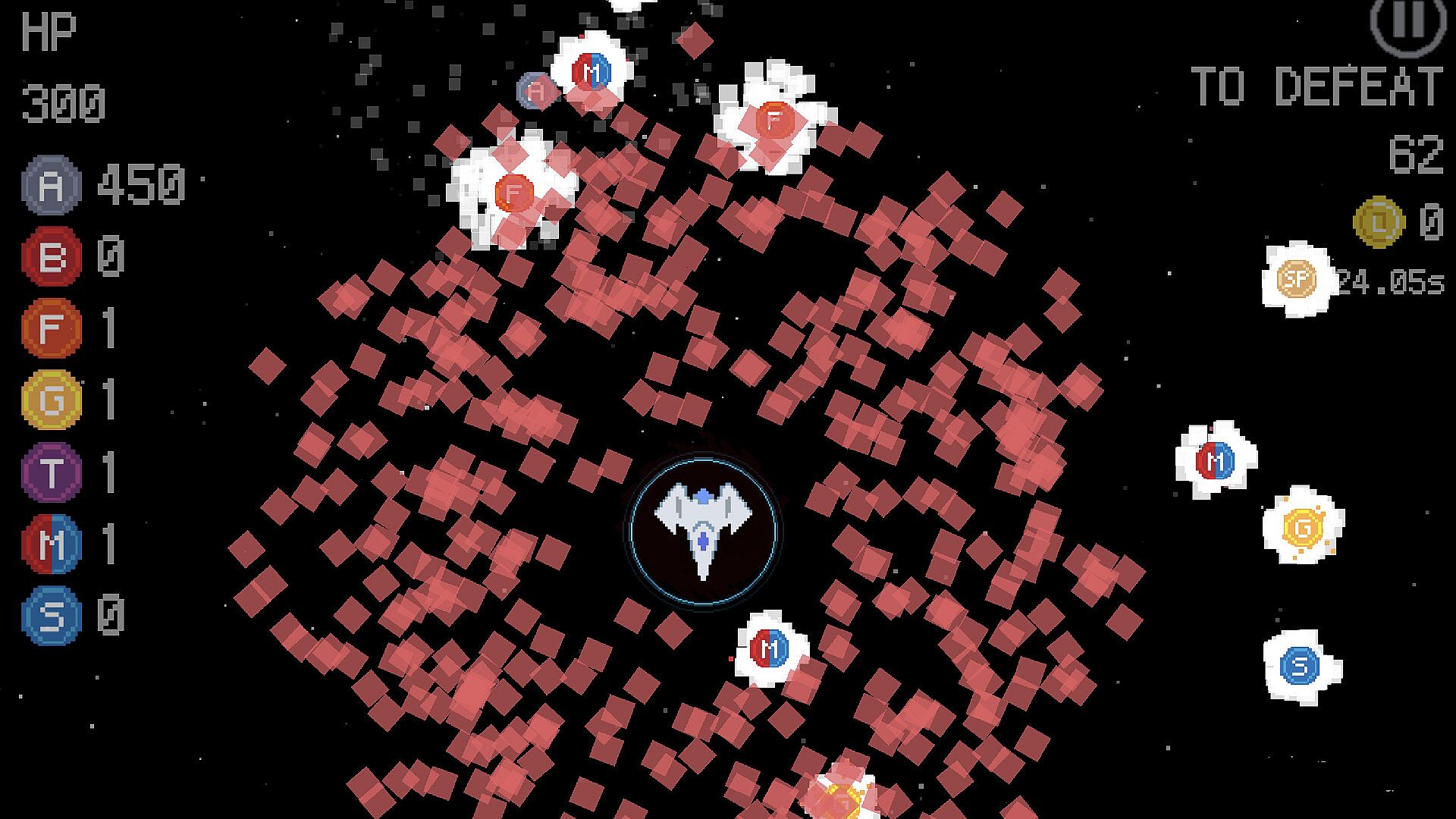Select the purple T weapon
This screenshot has width=1456, height=819.
pos(51,471)
